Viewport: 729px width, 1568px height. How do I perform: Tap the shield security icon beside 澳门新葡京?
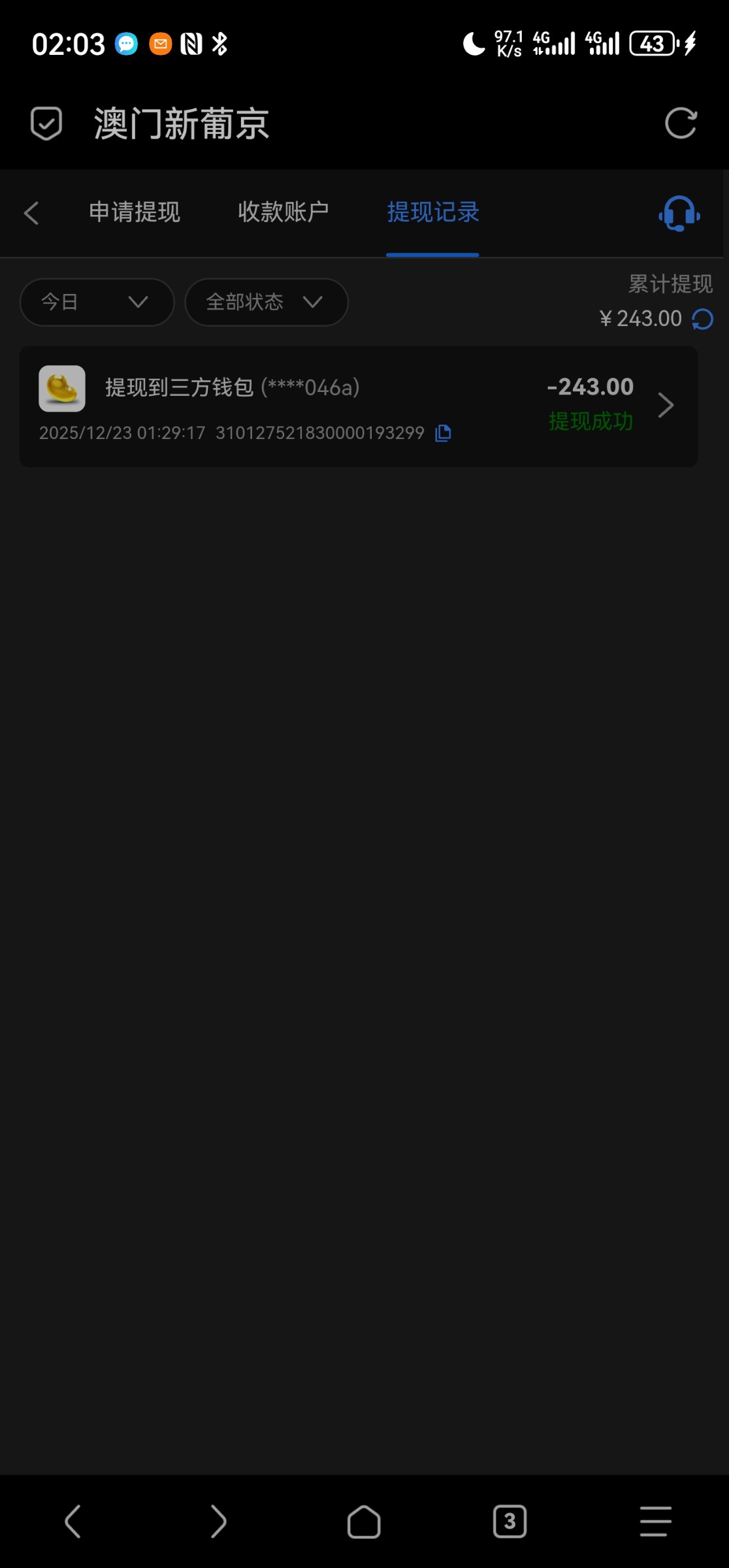(46, 123)
